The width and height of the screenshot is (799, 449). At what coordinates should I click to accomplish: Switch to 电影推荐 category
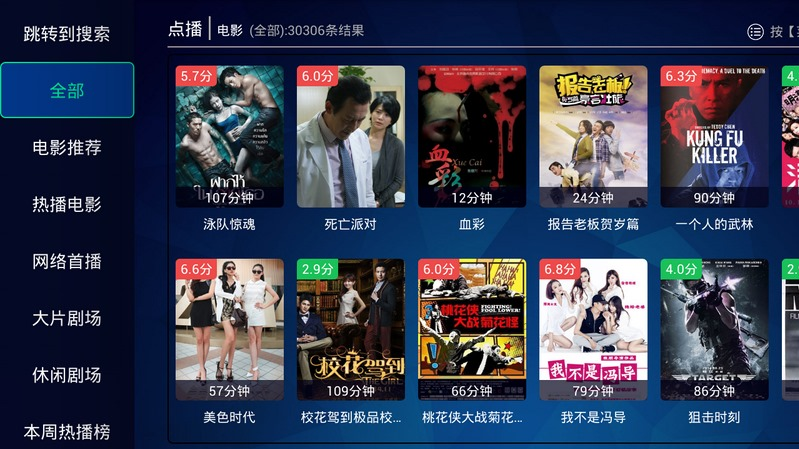click(67, 148)
